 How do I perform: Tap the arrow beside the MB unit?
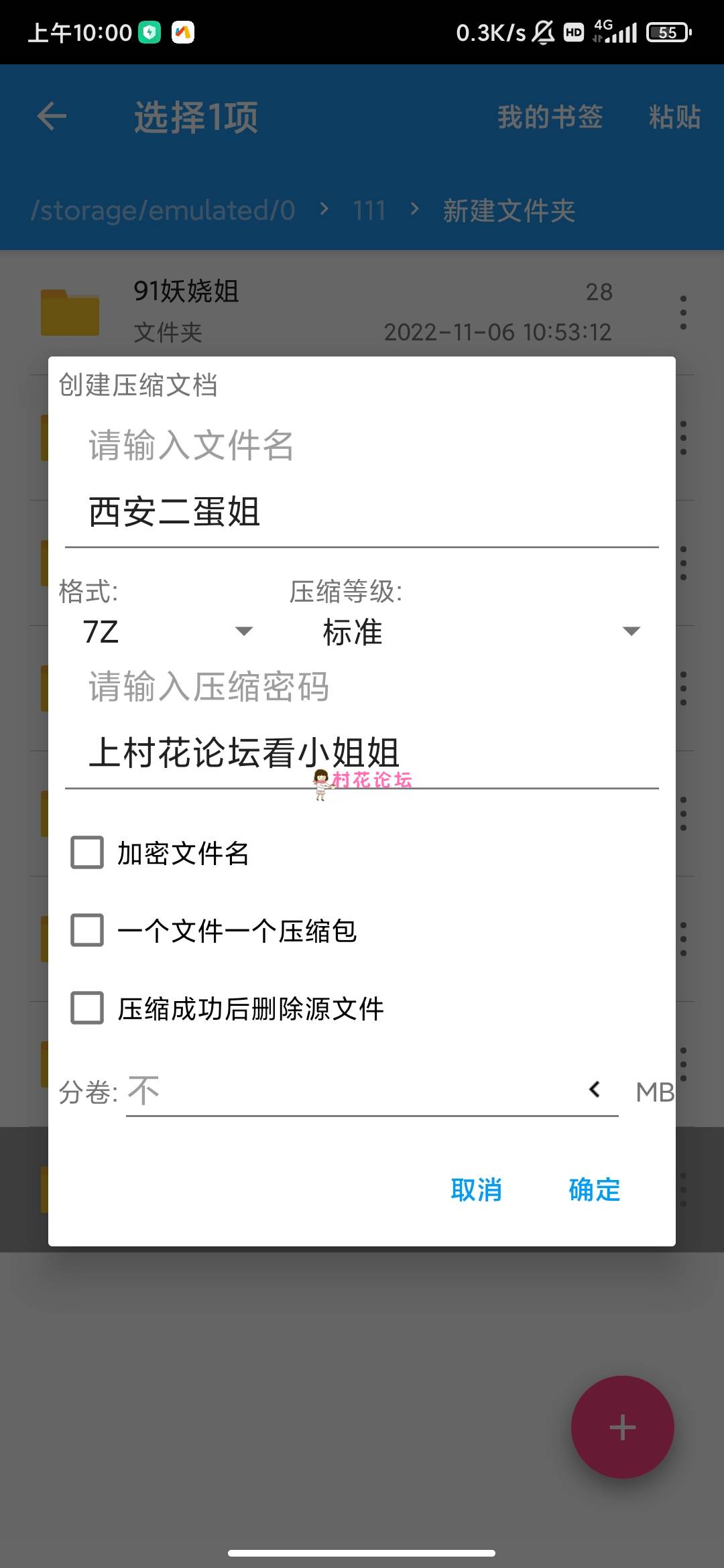[x=594, y=1090]
